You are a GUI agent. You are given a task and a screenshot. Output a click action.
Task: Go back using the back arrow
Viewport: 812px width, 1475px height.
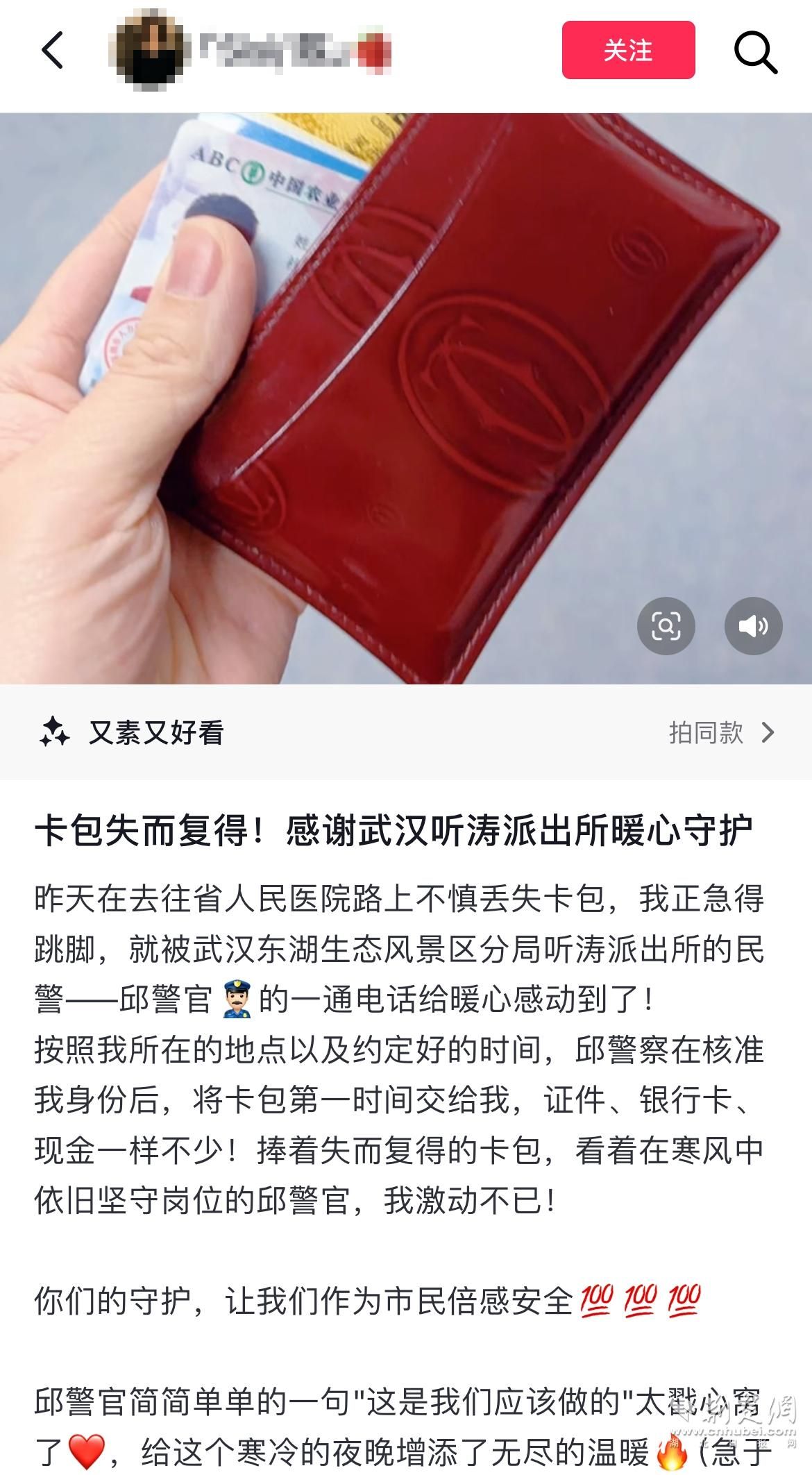[x=53, y=51]
